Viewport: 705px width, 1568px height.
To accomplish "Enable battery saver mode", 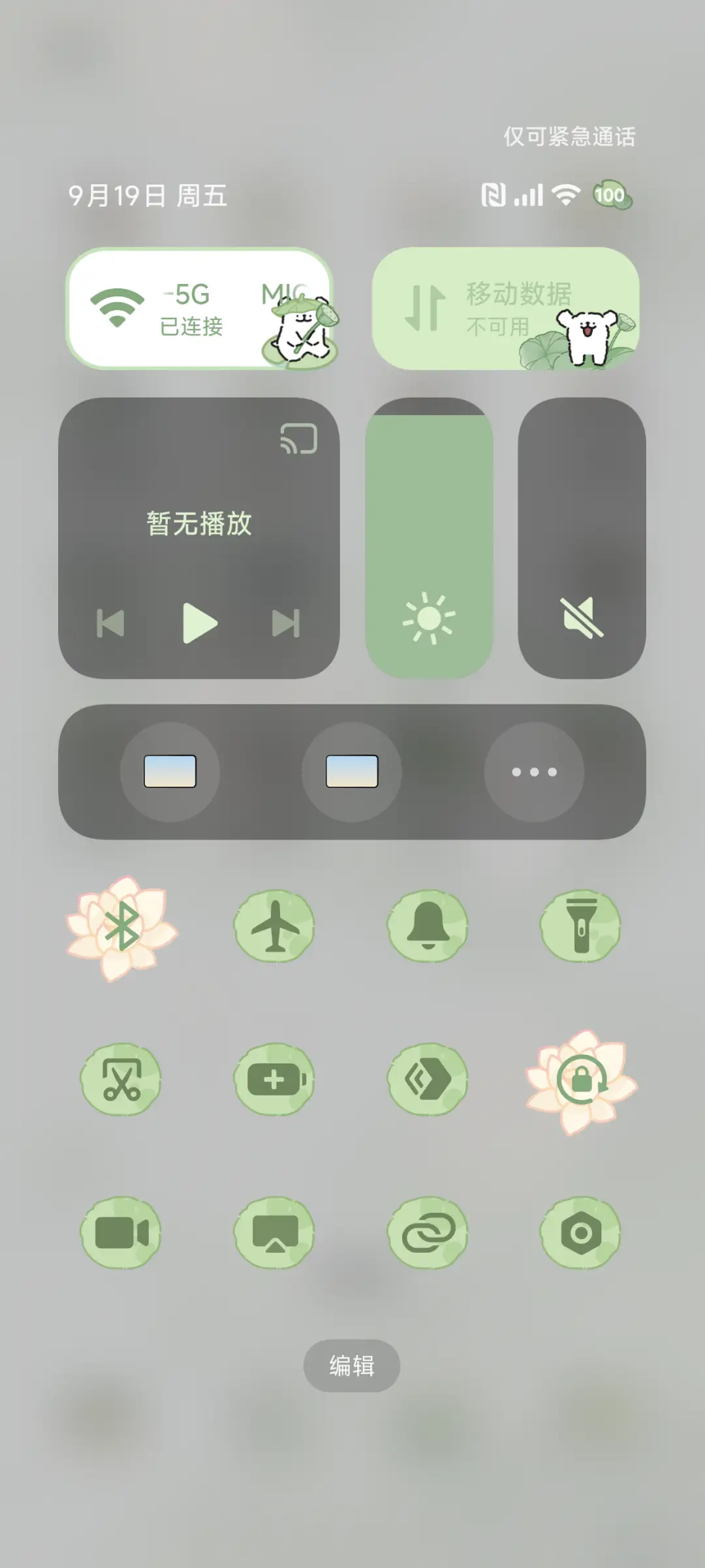I will [274, 1078].
